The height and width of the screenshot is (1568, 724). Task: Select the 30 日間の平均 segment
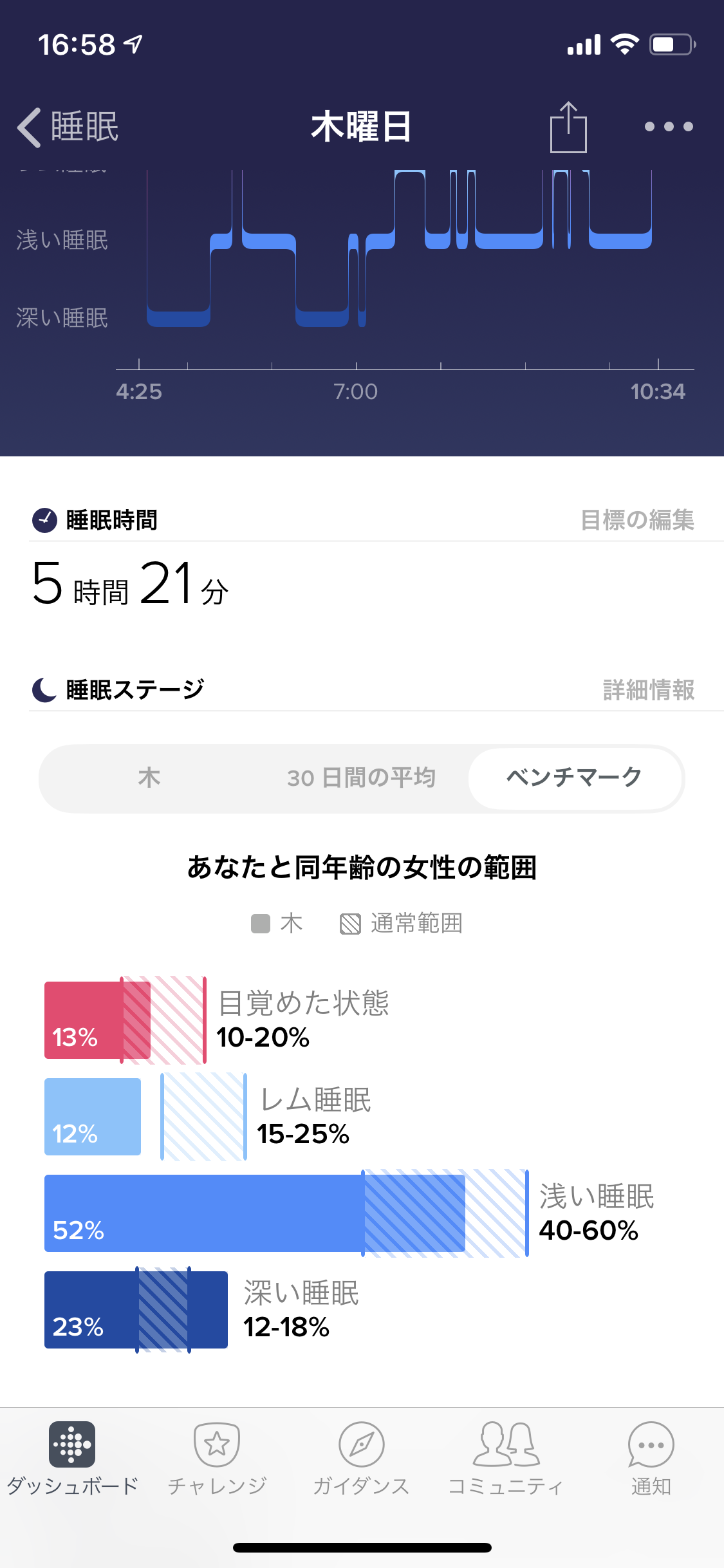tap(361, 778)
